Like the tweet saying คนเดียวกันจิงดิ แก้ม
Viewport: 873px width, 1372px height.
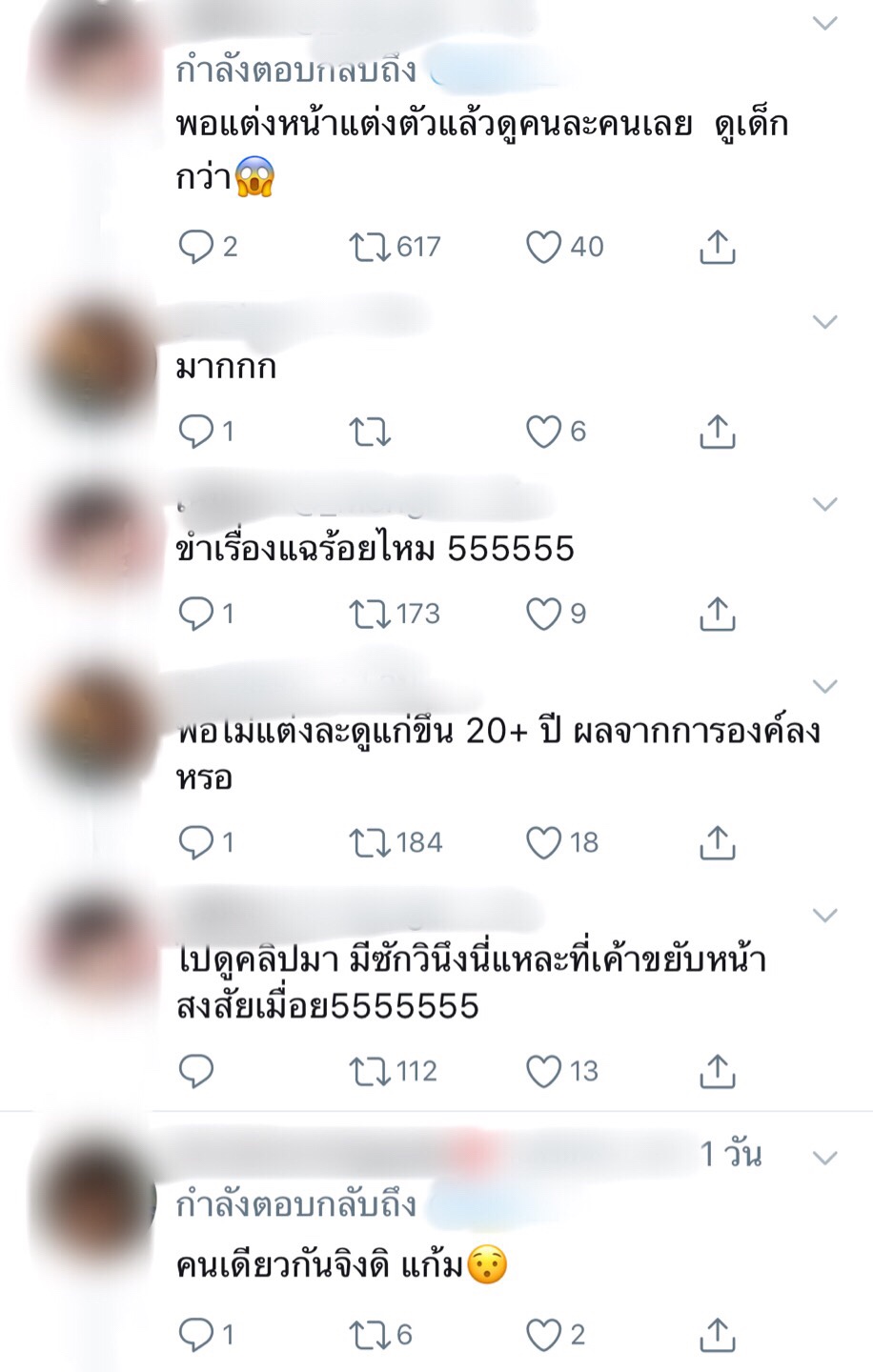544,1335
